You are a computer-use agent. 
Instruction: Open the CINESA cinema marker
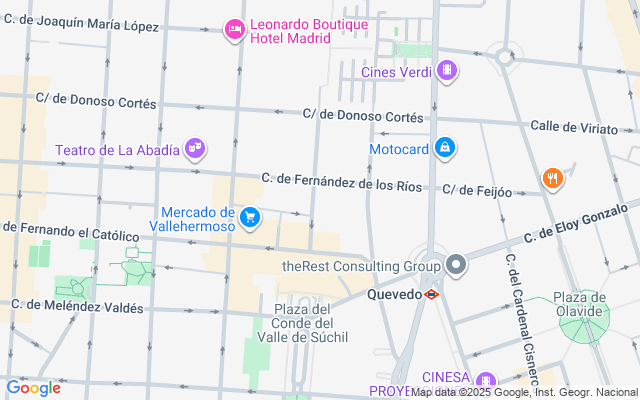(486, 380)
